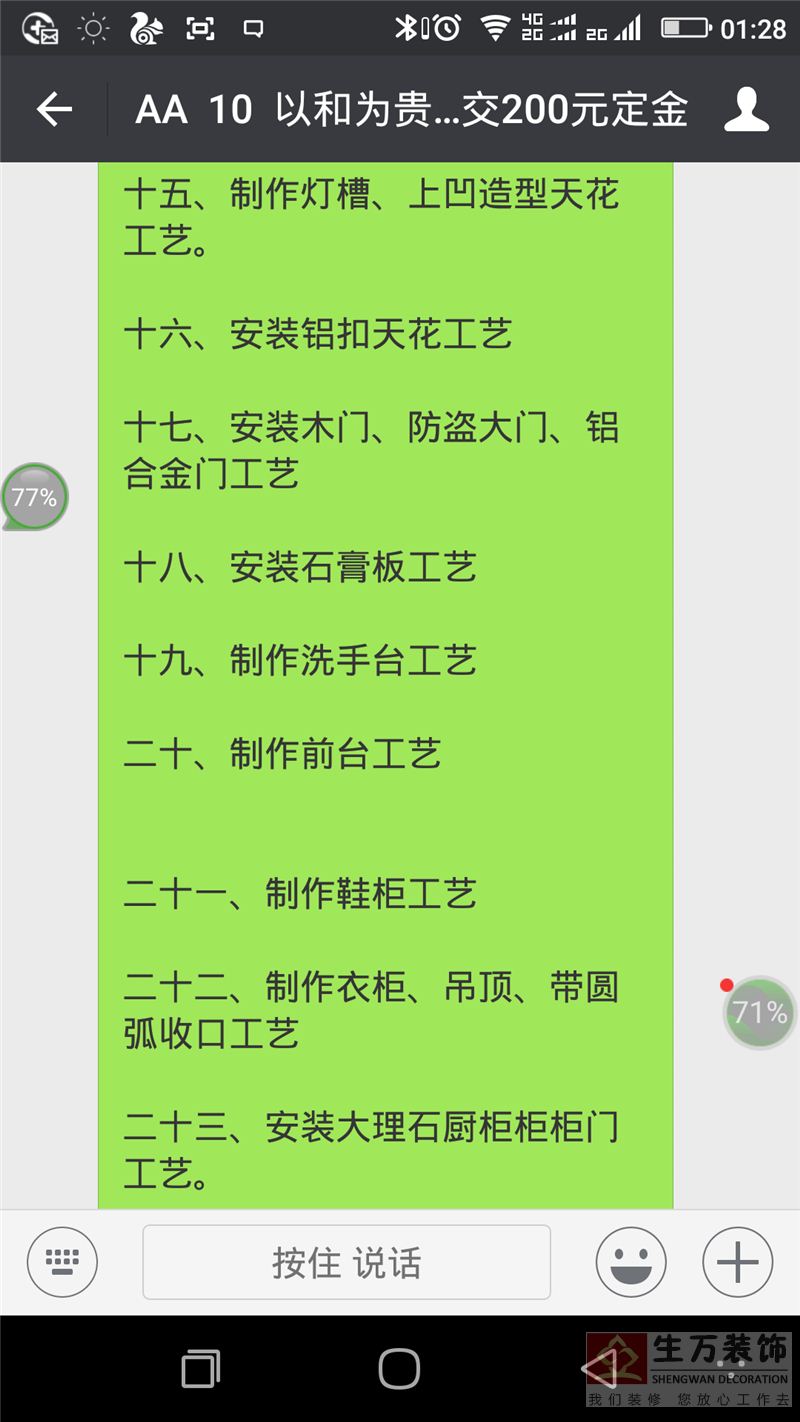Tap the 71% floating bubble

coord(759,1012)
